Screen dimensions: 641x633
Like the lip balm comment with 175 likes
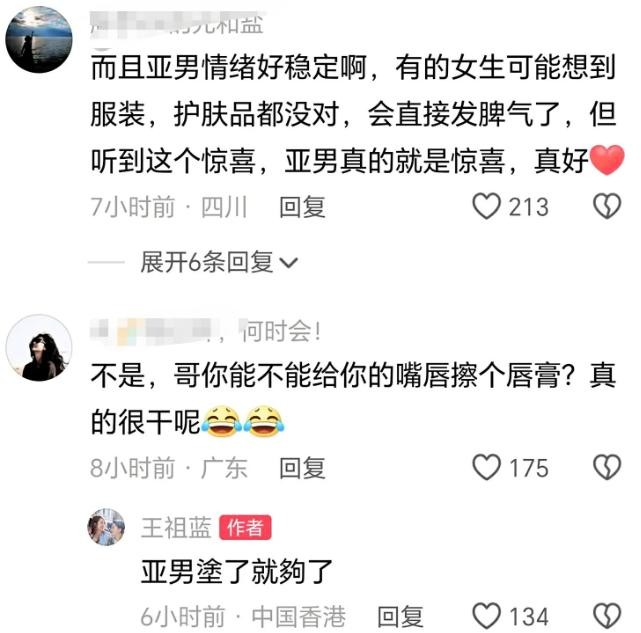tap(487, 467)
